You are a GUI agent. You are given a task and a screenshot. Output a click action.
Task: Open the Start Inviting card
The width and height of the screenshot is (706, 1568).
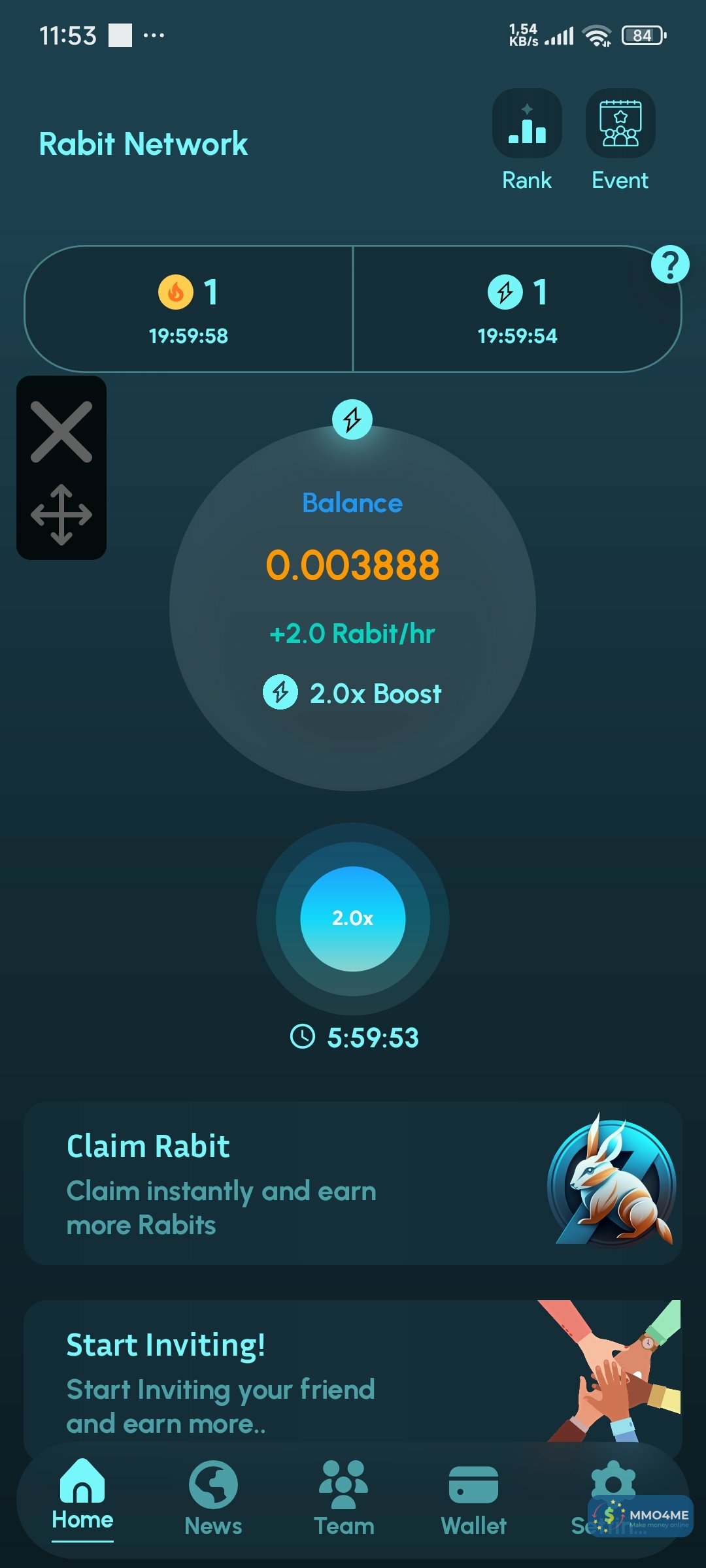click(x=353, y=1375)
